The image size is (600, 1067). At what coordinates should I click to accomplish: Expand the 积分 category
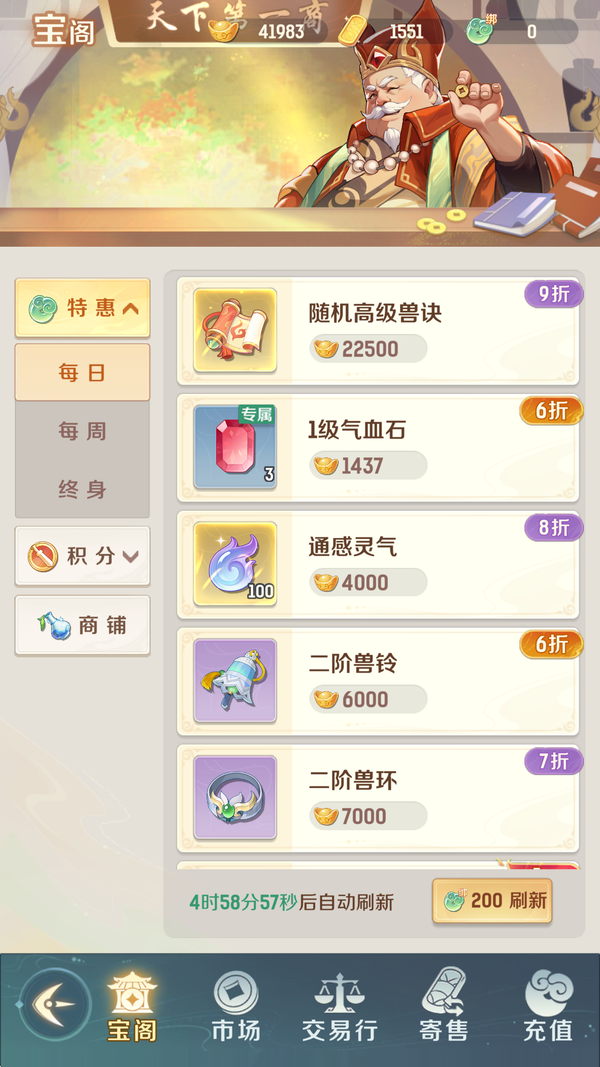pos(82,556)
